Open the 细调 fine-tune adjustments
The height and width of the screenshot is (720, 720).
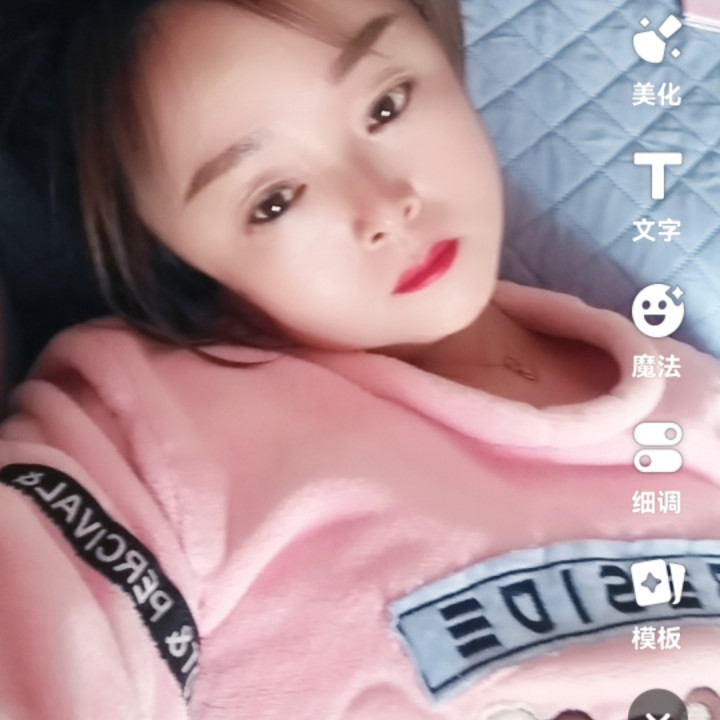[657, 464]
